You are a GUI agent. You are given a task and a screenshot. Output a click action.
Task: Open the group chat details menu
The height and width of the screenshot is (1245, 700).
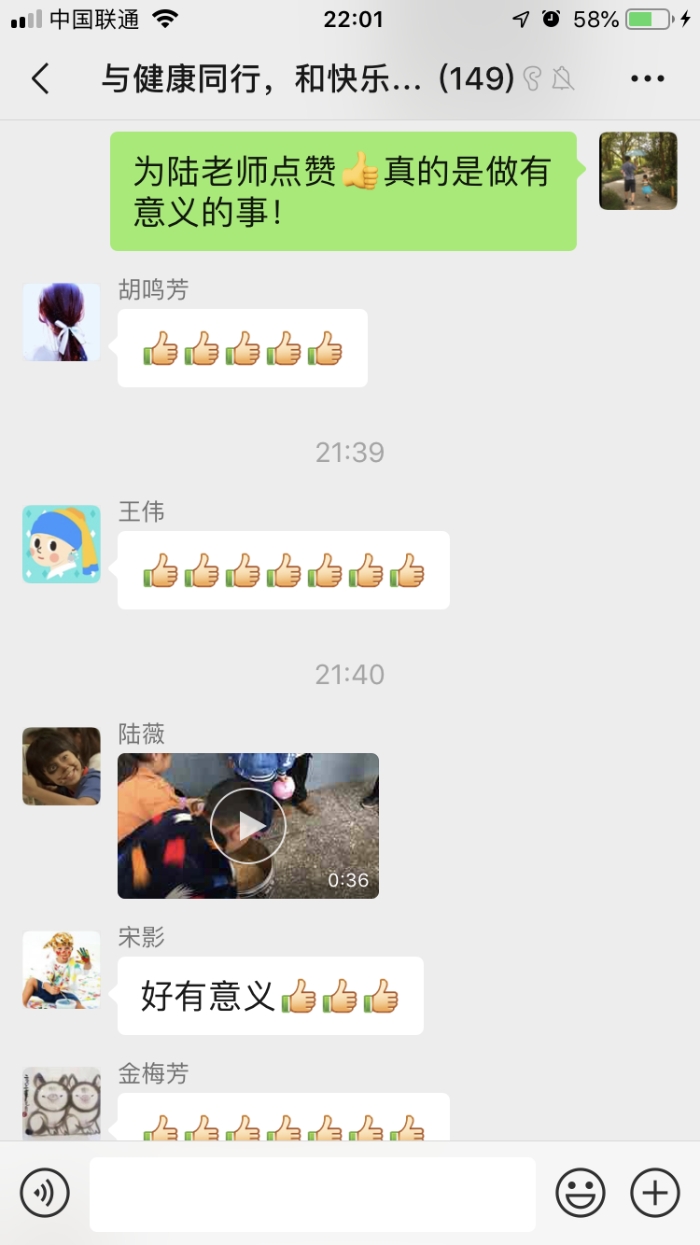(x=647, y=79)
